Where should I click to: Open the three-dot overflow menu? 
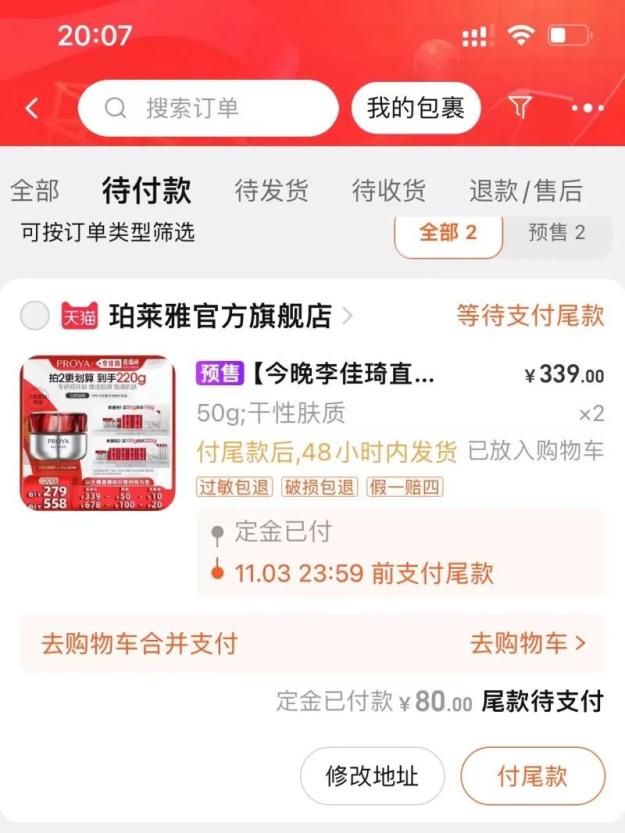coord(588,108)
